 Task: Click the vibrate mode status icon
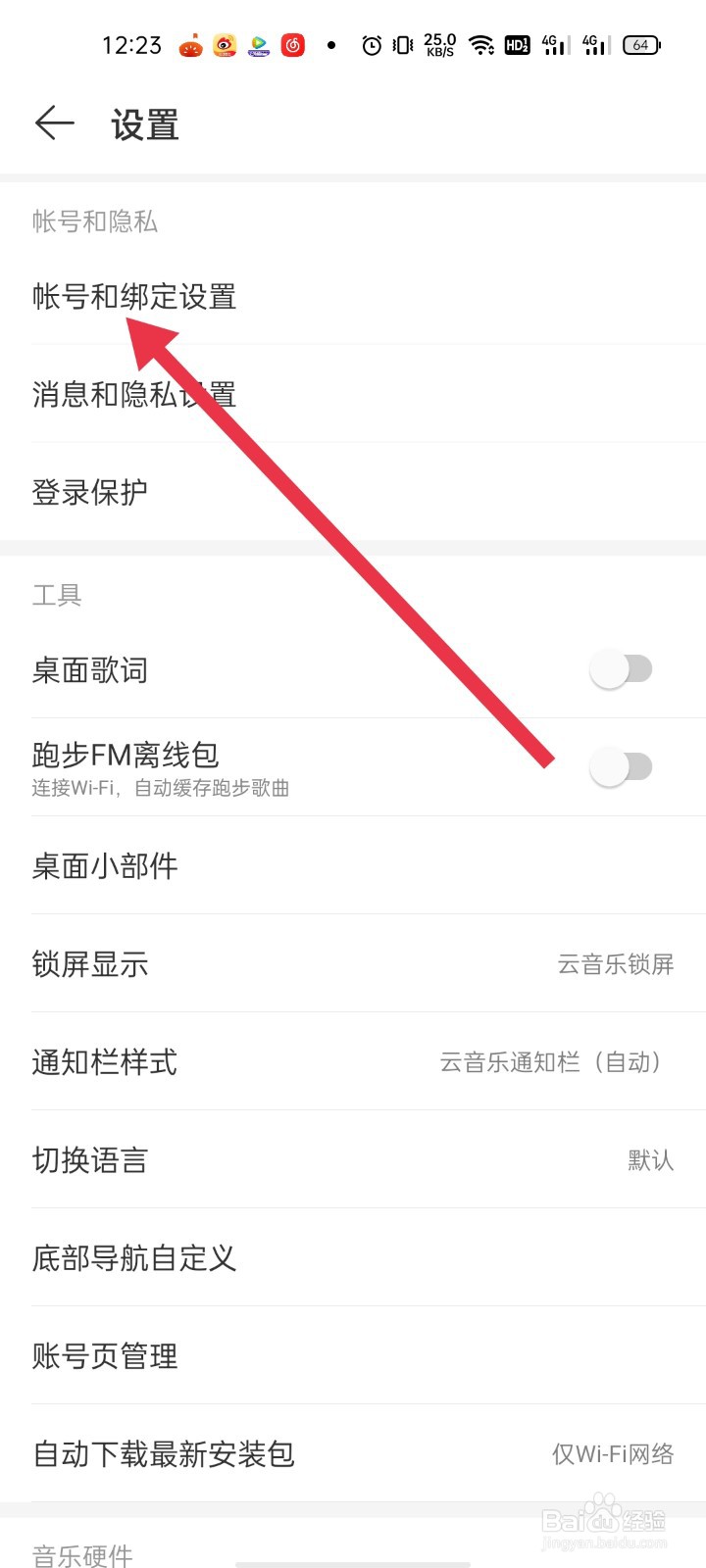click(x=401, y=44)
